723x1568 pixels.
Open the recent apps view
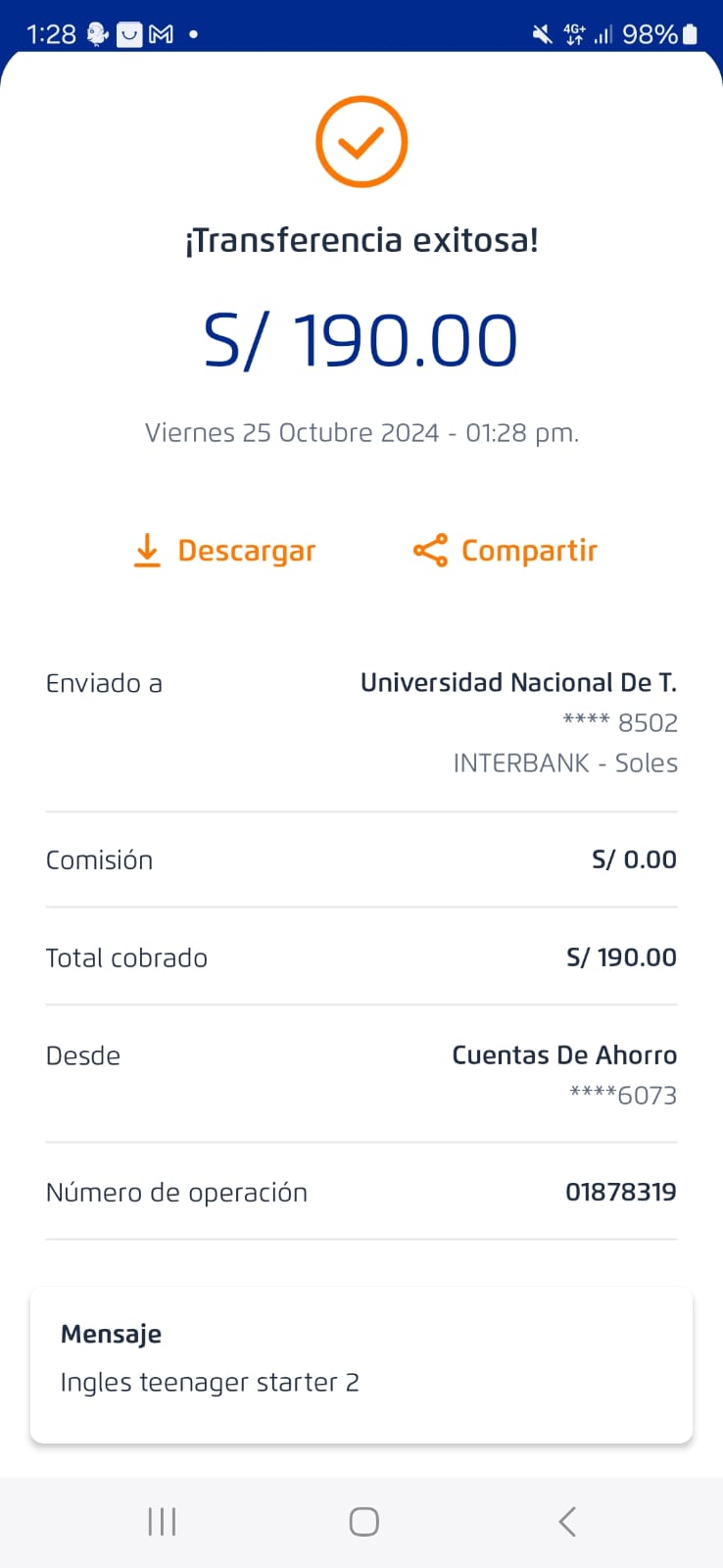pyautogui.click(x=162, y=1521)
